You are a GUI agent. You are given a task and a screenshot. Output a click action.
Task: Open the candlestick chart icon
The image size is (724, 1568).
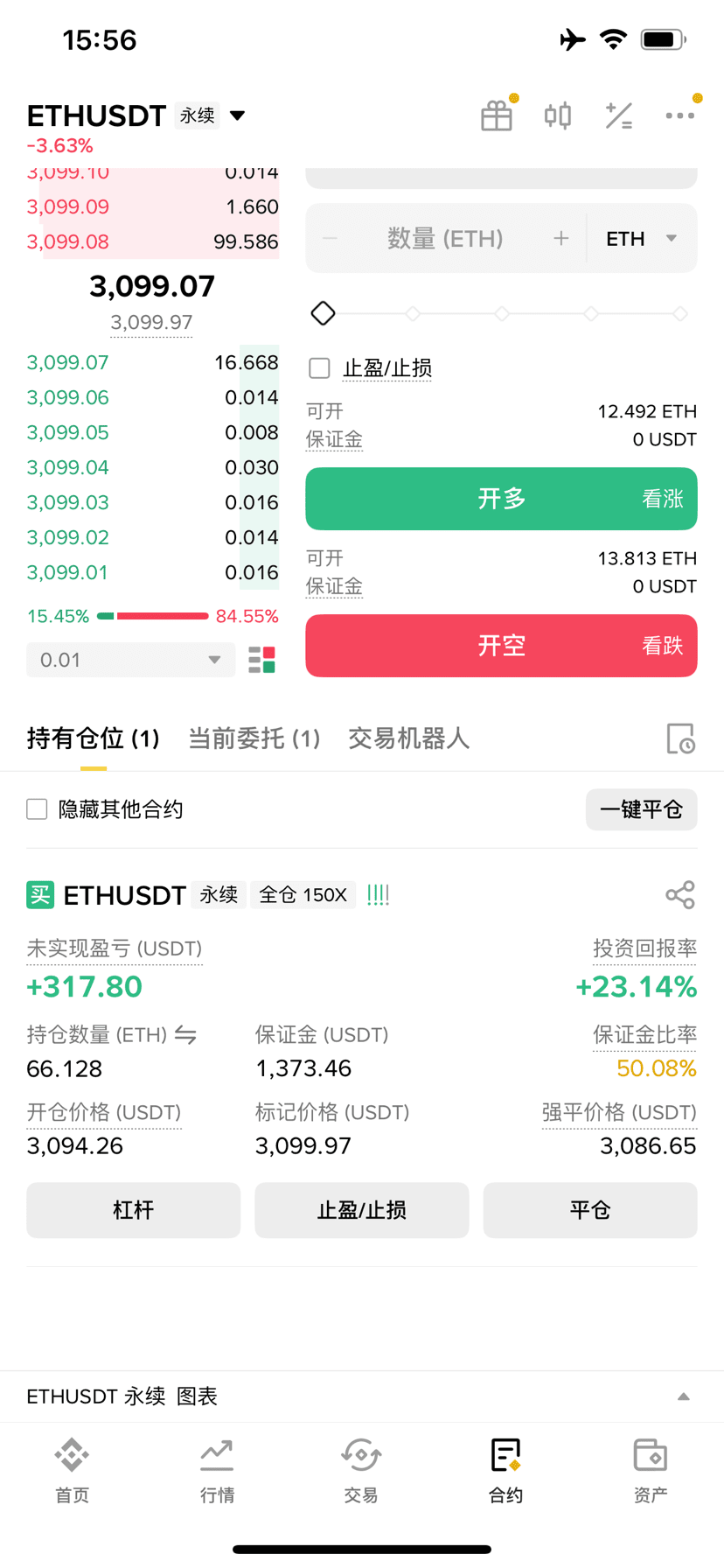(558, 115)
